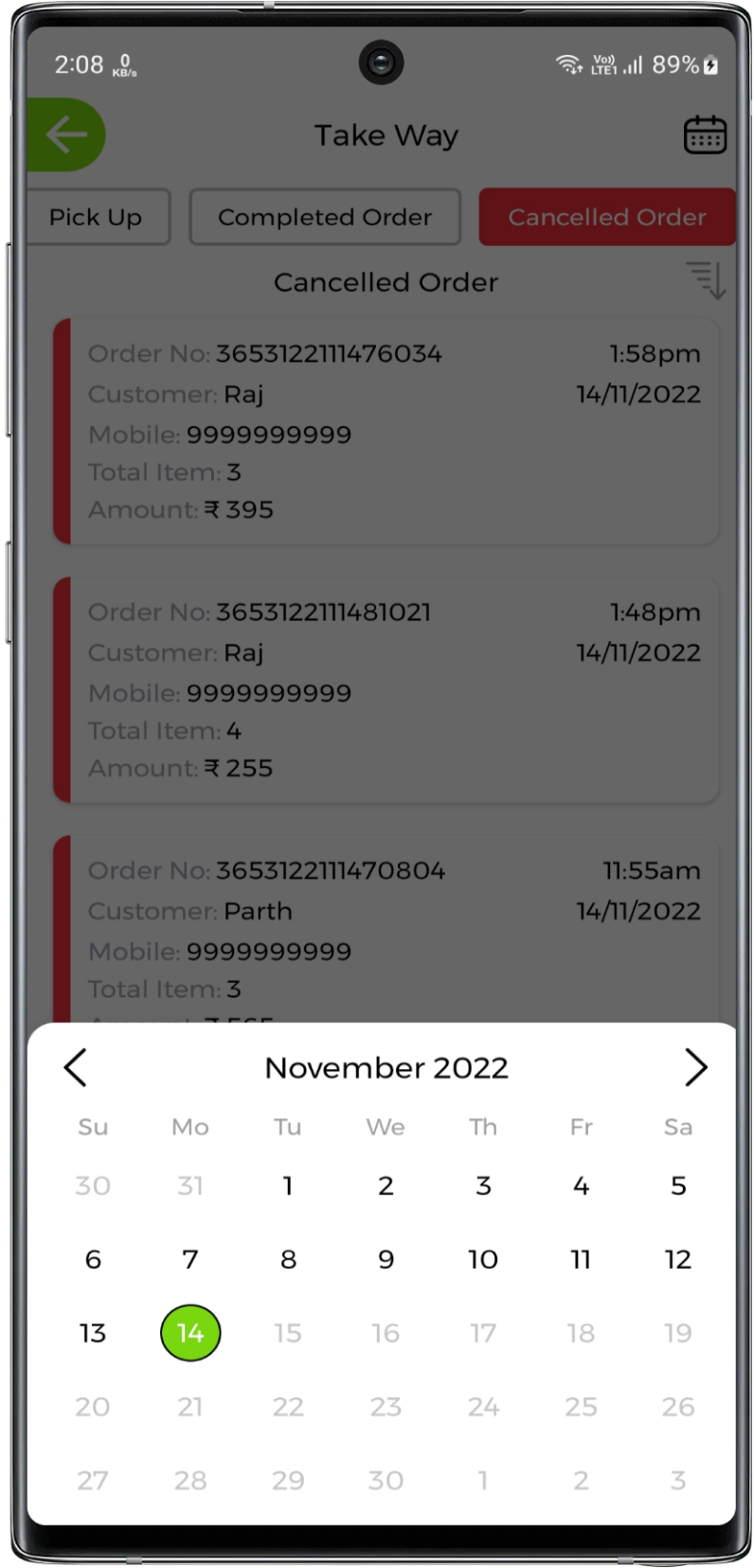Screen dimensions: 754x1568
Task: Select the Cancelled Order tab
Action: click(x=606, y=218)
